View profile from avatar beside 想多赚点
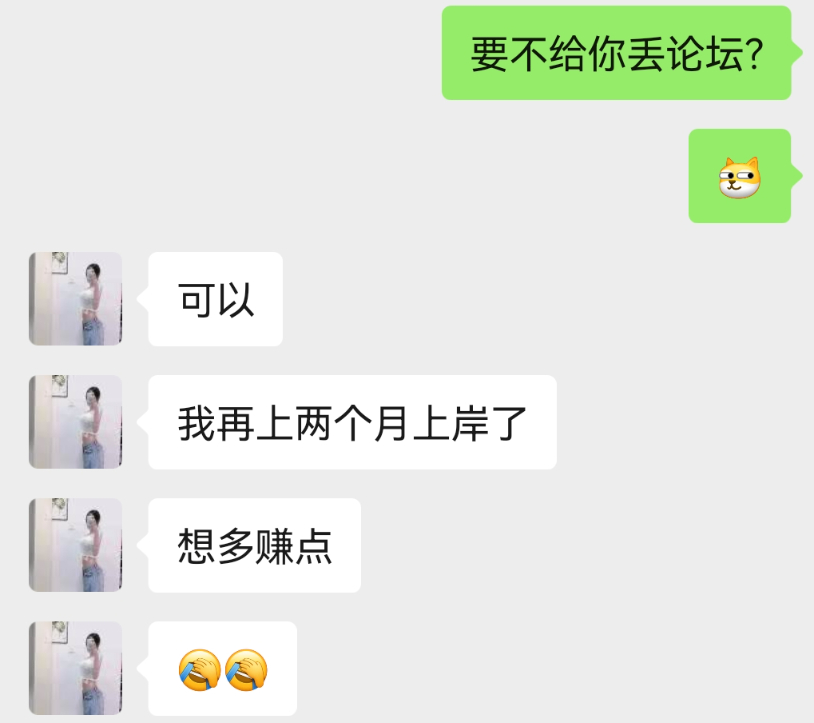 [76, 545]
